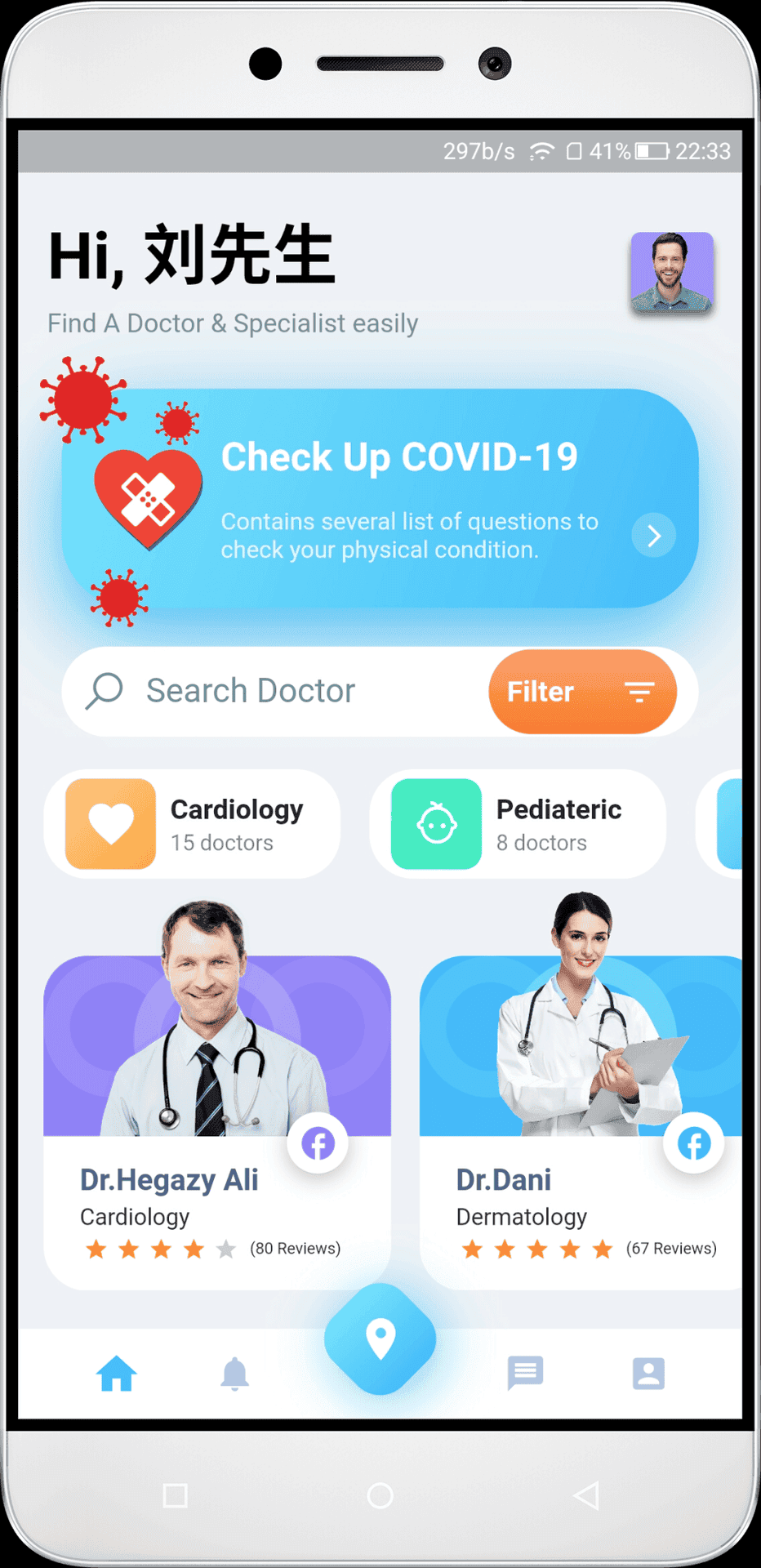Tap the Search Doctor field

click(x=278, y=691)
